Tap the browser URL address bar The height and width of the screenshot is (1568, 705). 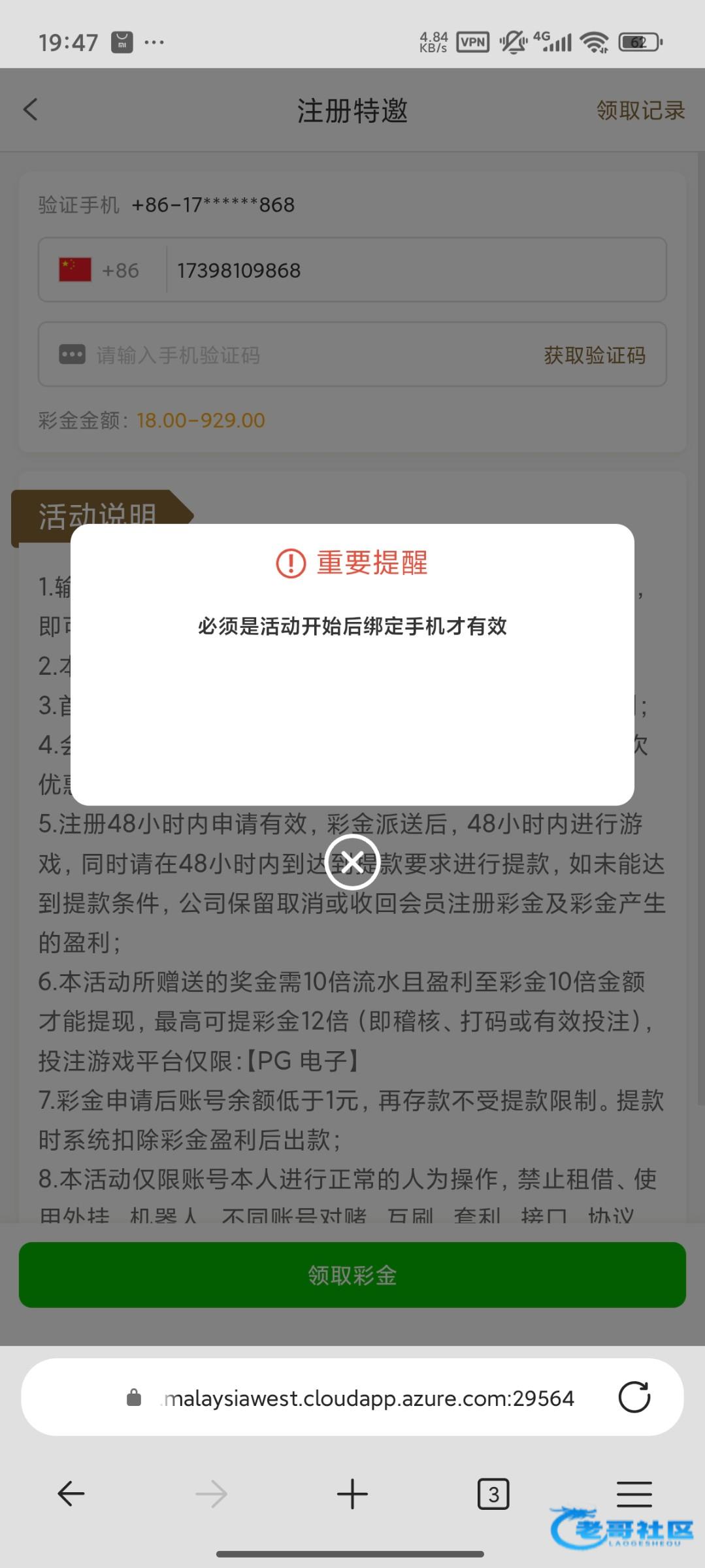tap(366, 1398)
